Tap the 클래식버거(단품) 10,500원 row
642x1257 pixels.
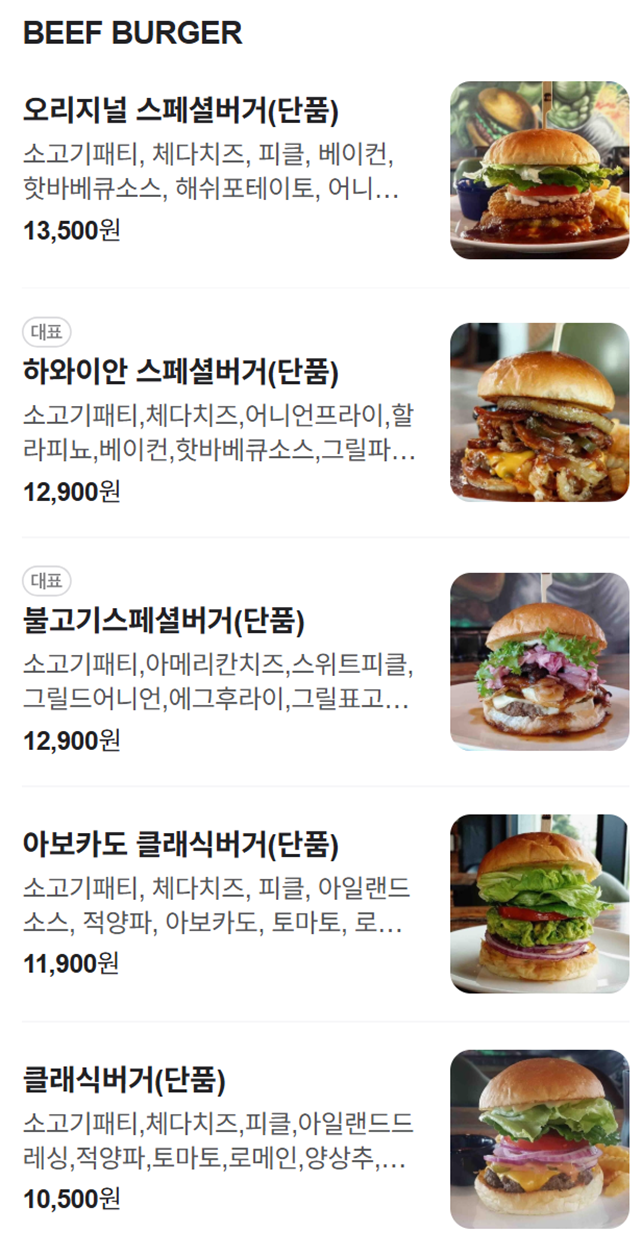[125, 1081]
